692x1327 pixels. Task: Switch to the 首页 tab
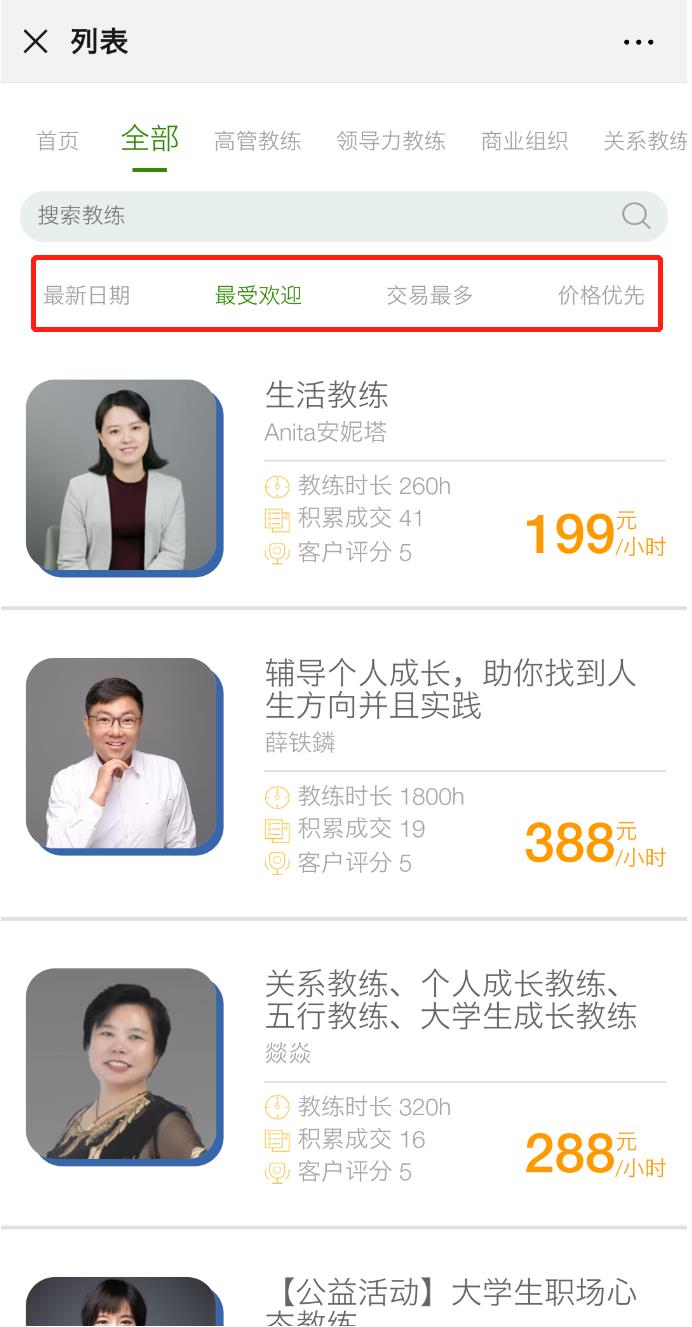click(58, 141)
